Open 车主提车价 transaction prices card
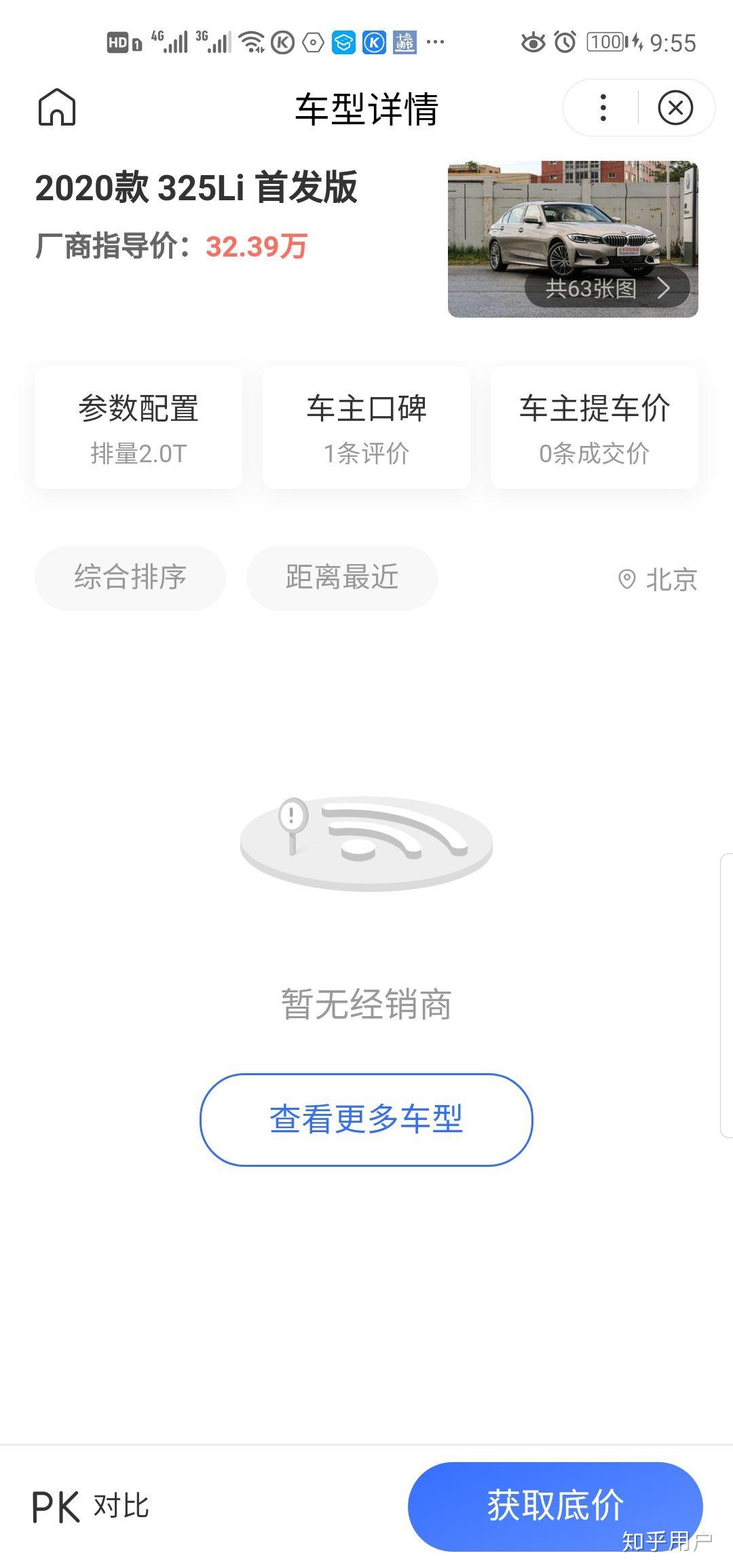This screenshot has height=1568, width=733. click(595, 428)
